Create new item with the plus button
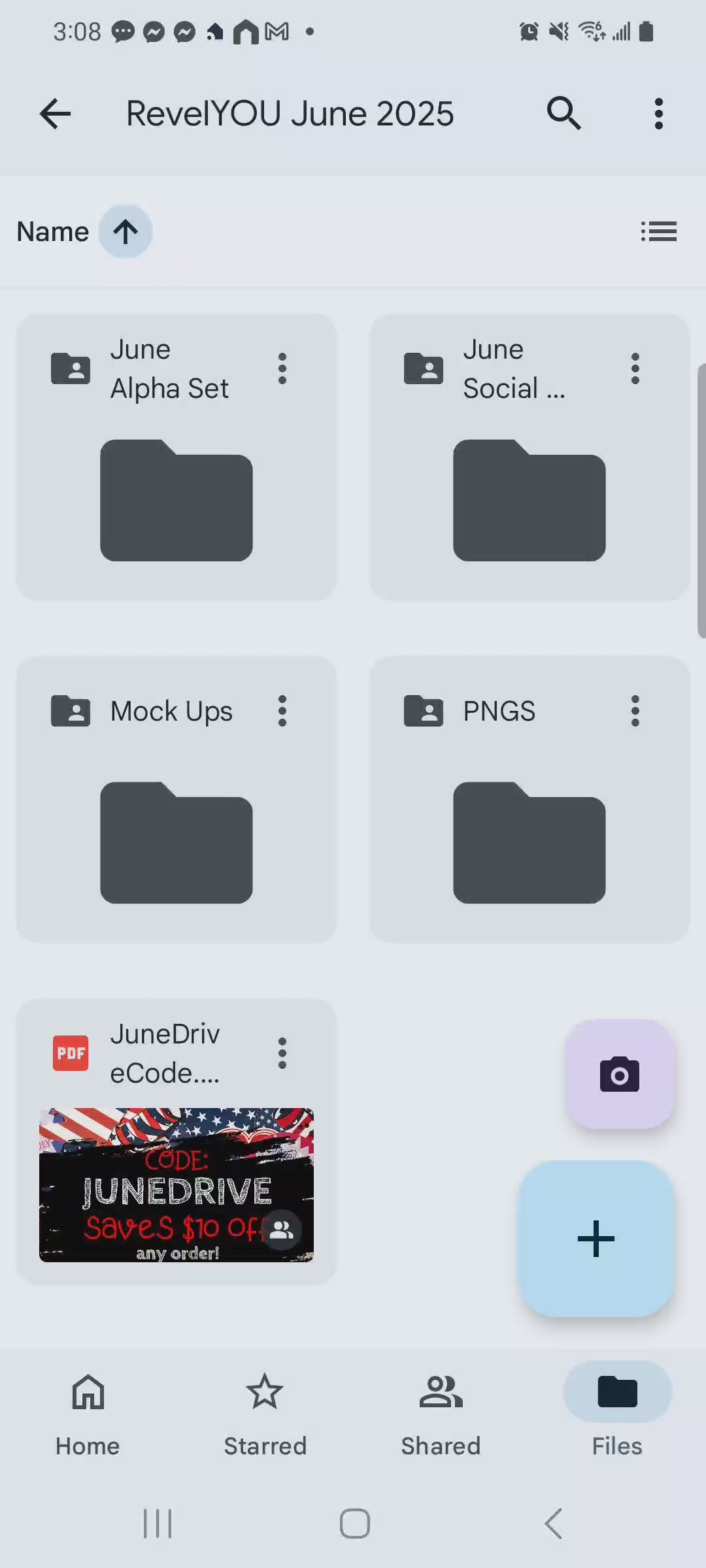This screenshot has height=1568, width=706. point(596,1238)
